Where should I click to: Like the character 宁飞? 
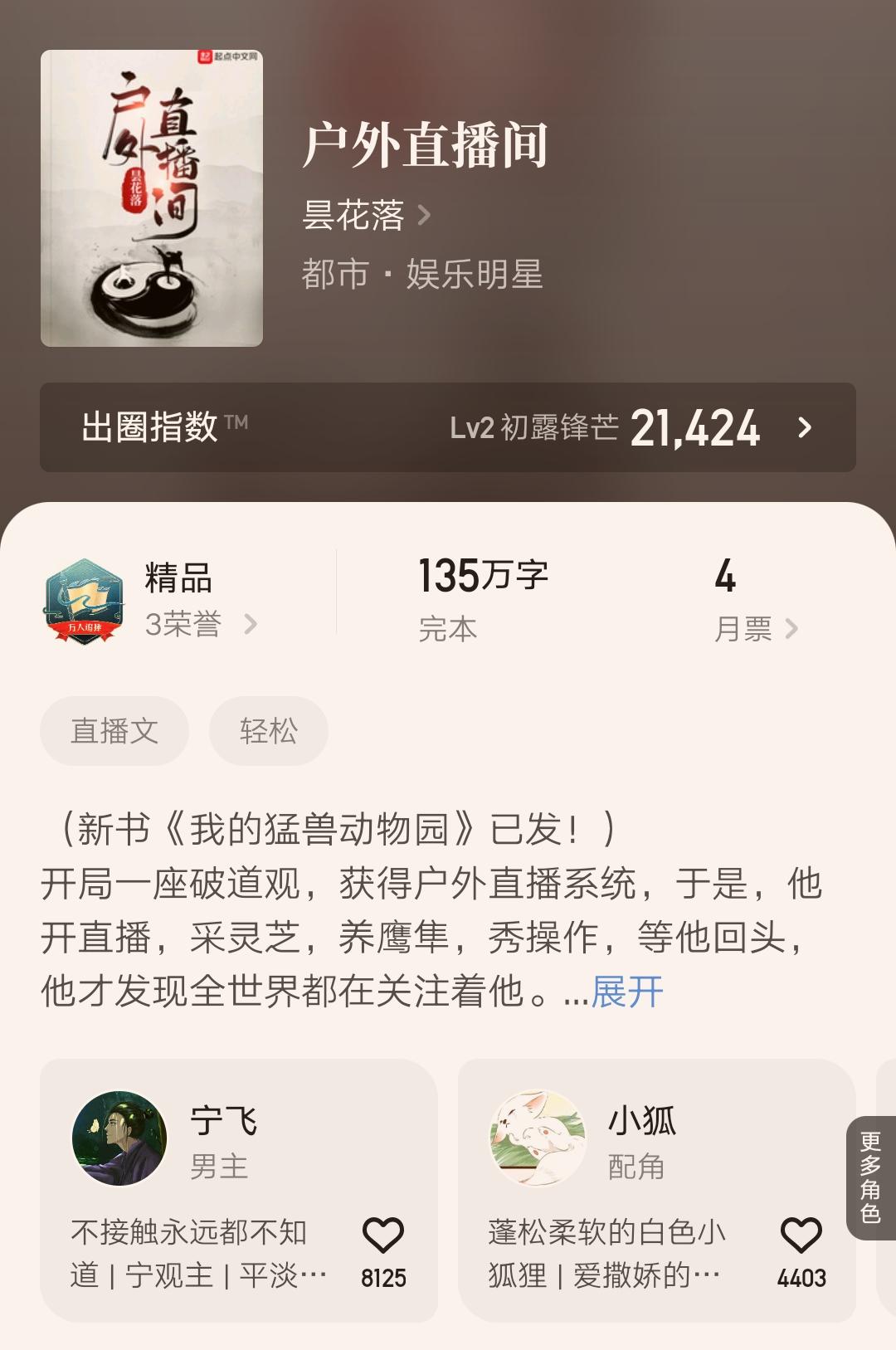click(383, 1236)
